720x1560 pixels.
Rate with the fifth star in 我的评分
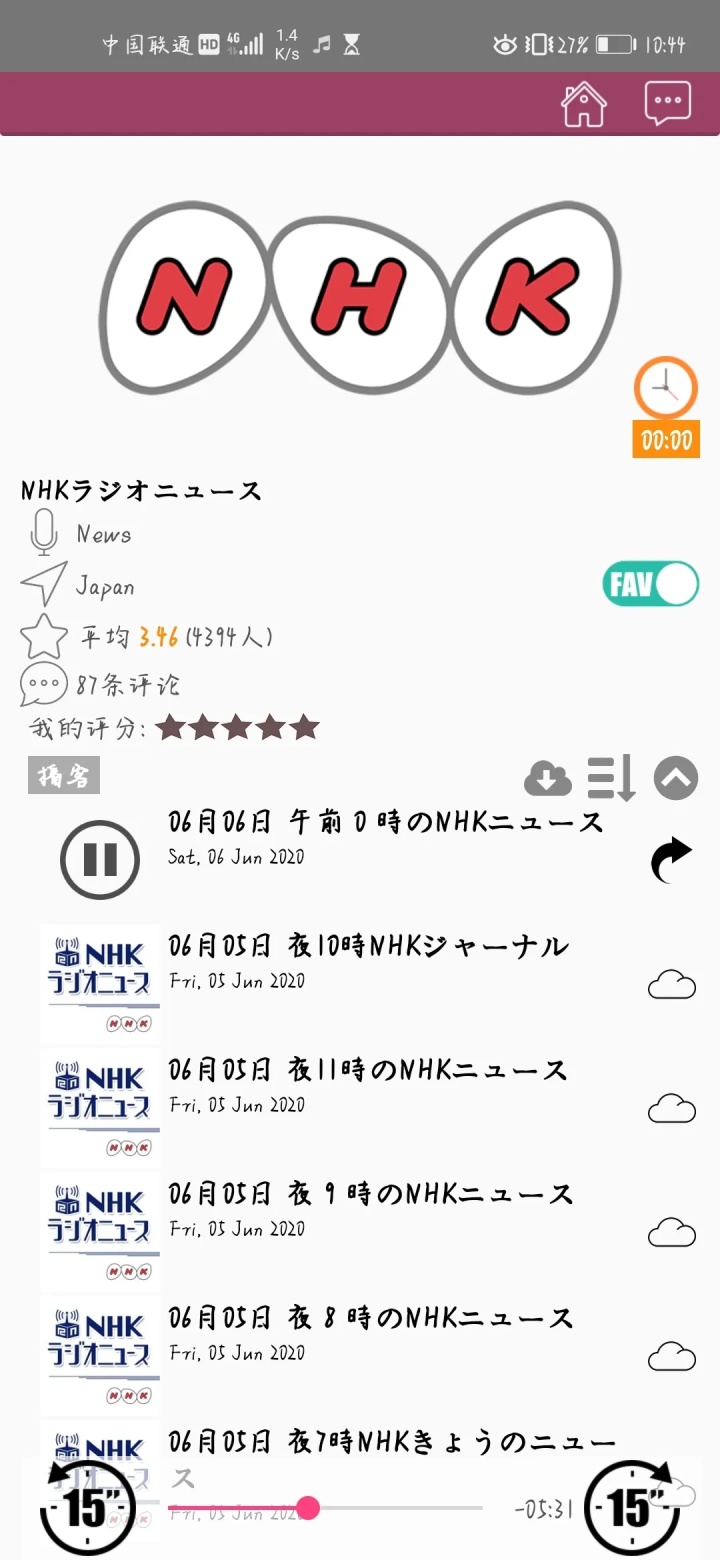[305, 727]
